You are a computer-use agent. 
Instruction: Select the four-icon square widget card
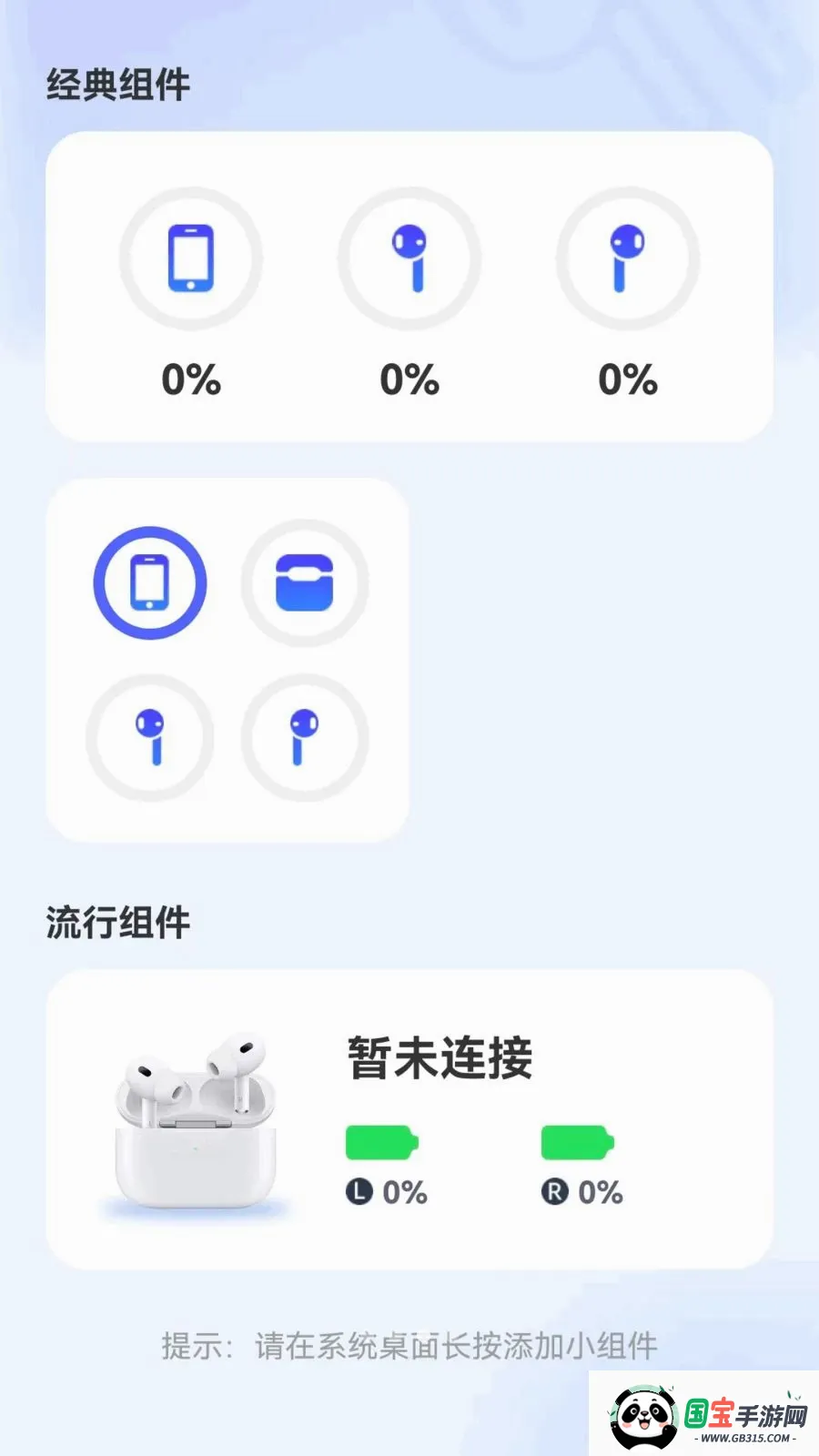click(x=227, y=660)
